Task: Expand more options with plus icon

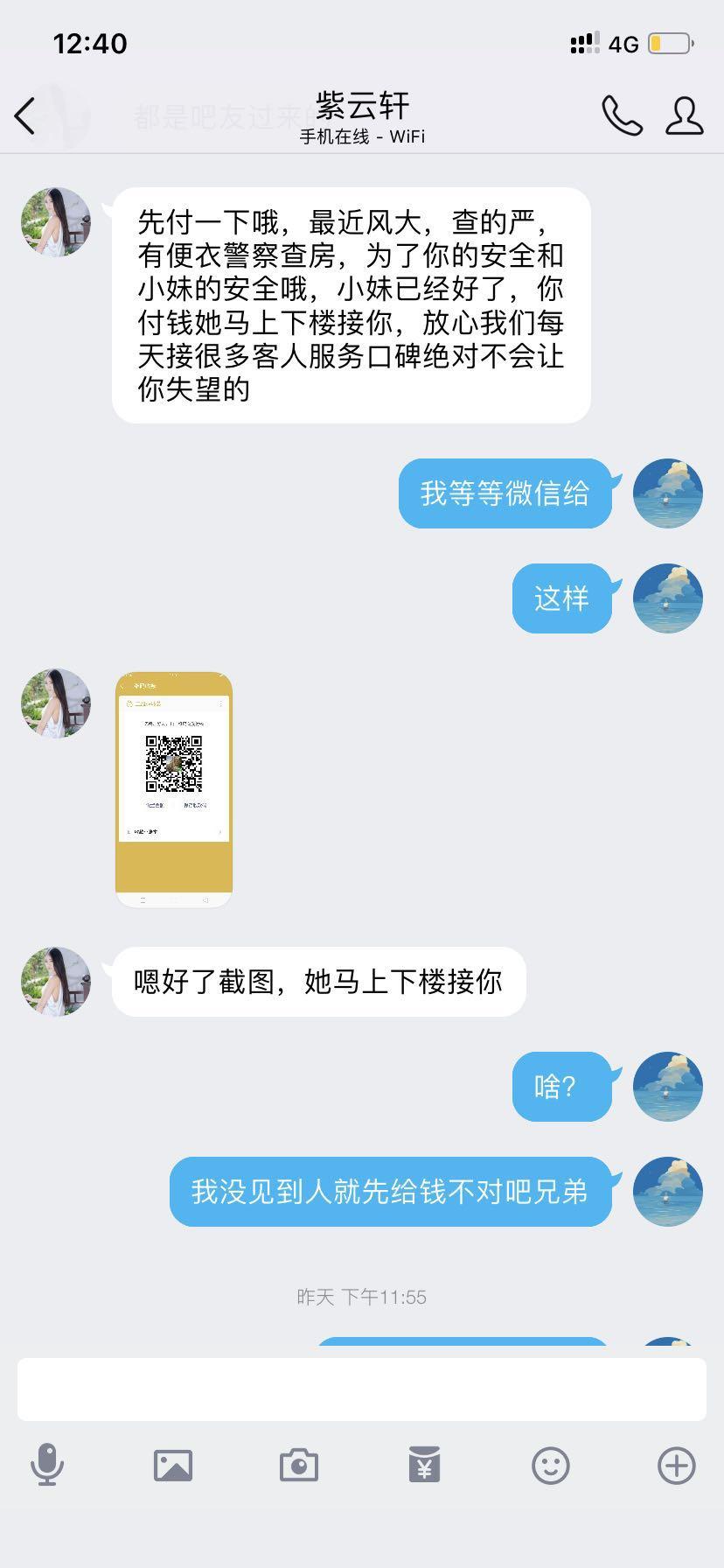Action: coord(677,1465)
